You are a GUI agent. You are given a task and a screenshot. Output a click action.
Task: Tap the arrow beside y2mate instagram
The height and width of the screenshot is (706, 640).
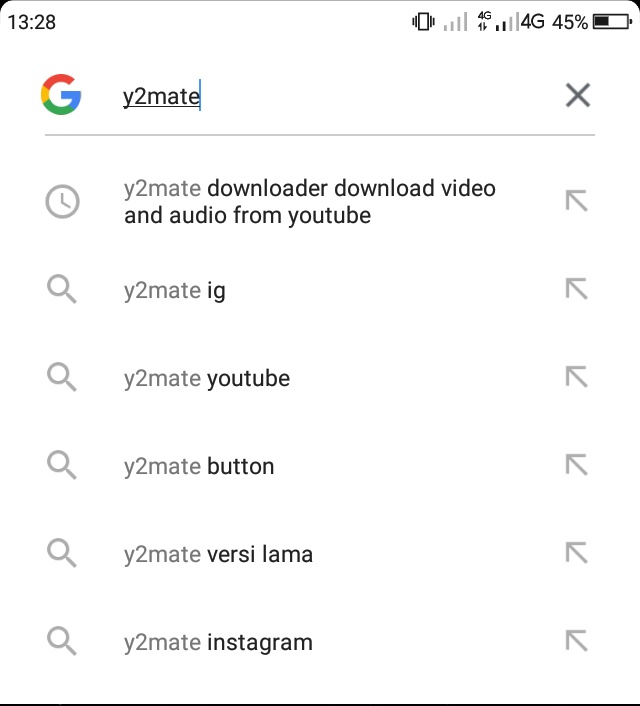tap(576, 641)
